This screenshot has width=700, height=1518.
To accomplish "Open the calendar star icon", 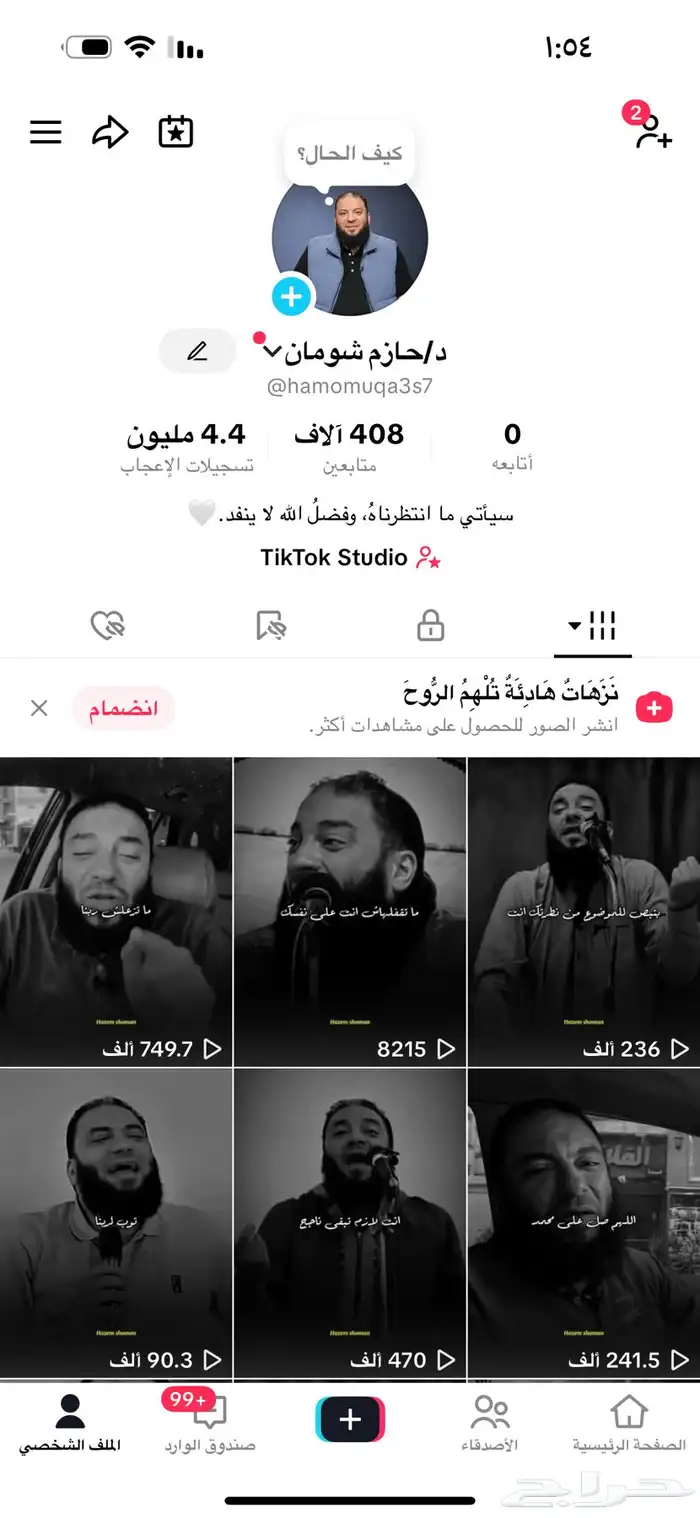I will [176, 132].
